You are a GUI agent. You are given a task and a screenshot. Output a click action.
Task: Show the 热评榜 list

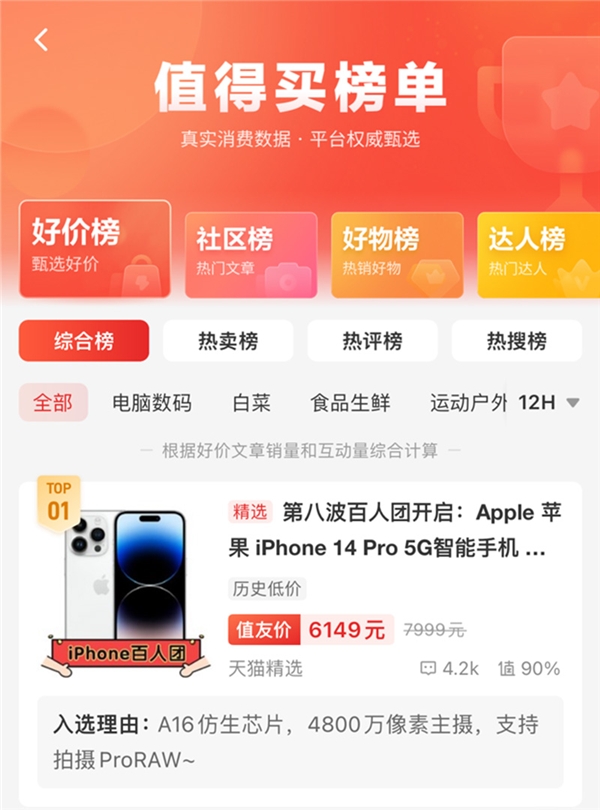coord(372,341)
